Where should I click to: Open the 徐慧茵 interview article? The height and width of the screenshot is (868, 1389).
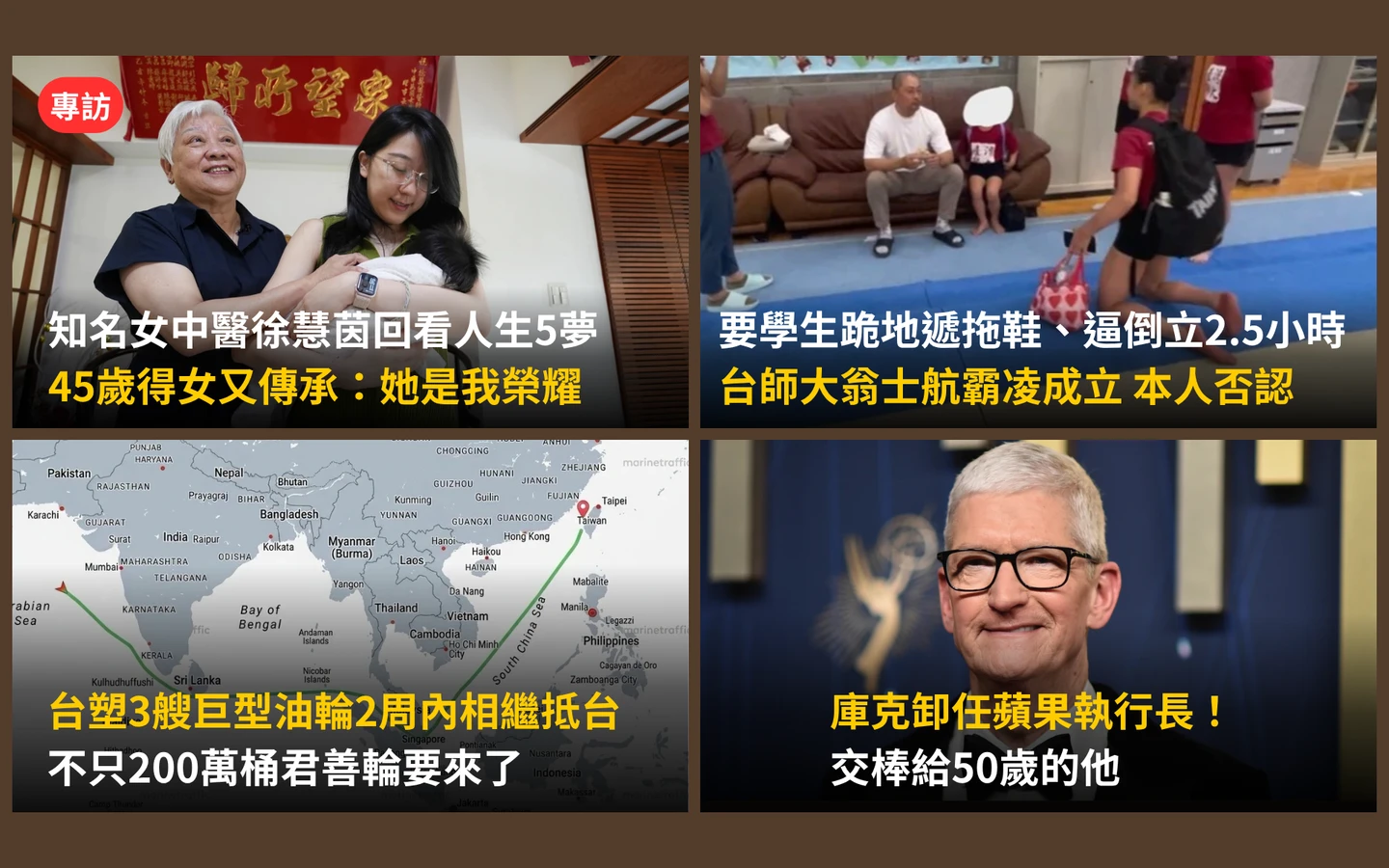point(350,241)
